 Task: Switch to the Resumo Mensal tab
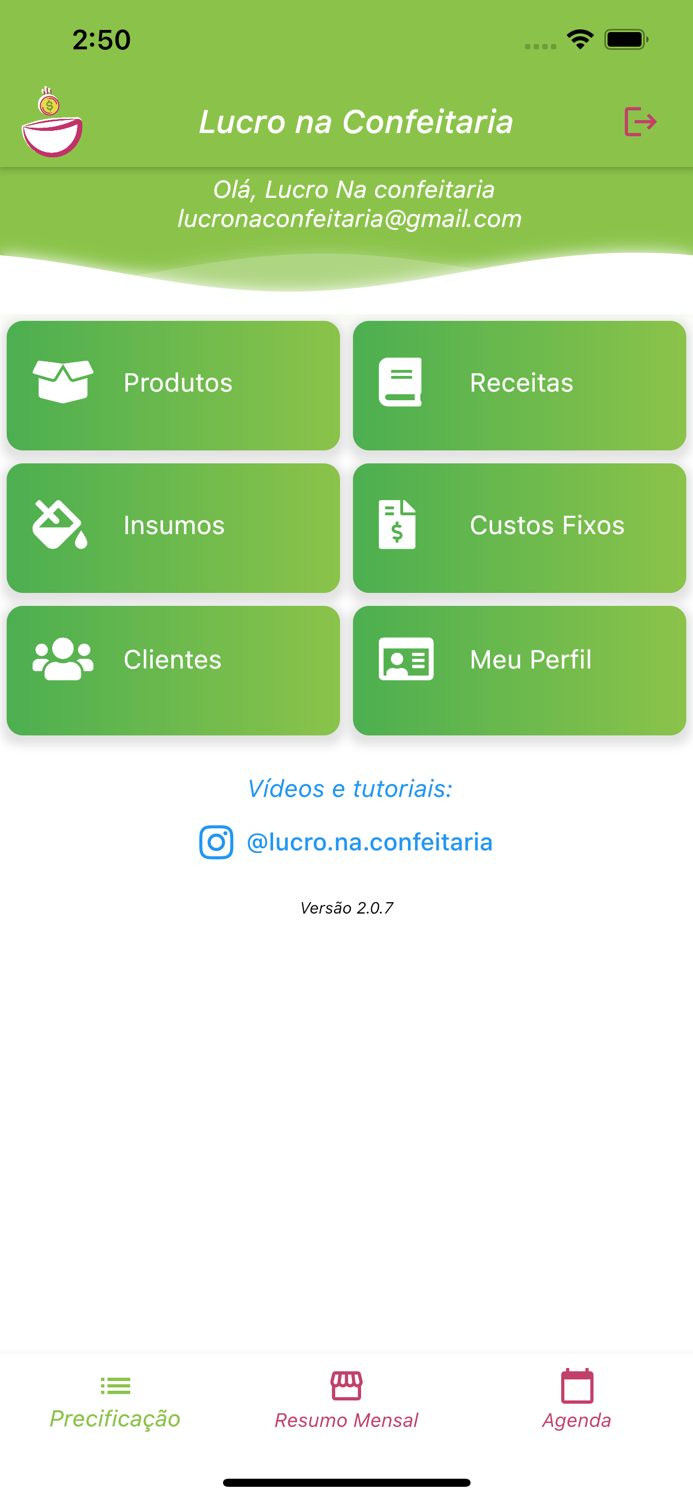click(346, 1402)
